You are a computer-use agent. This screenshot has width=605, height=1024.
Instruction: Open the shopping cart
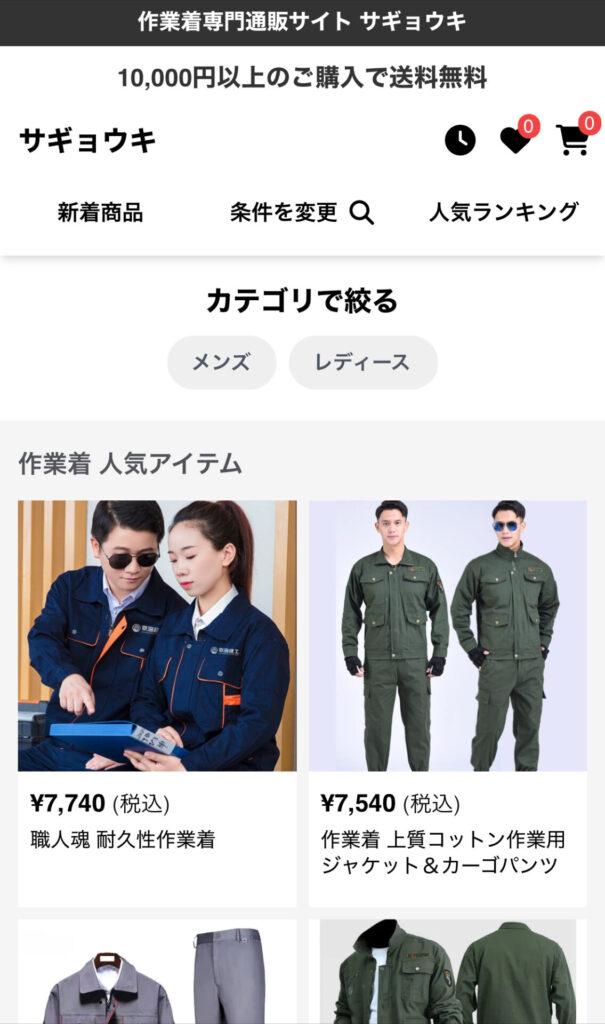572,140
